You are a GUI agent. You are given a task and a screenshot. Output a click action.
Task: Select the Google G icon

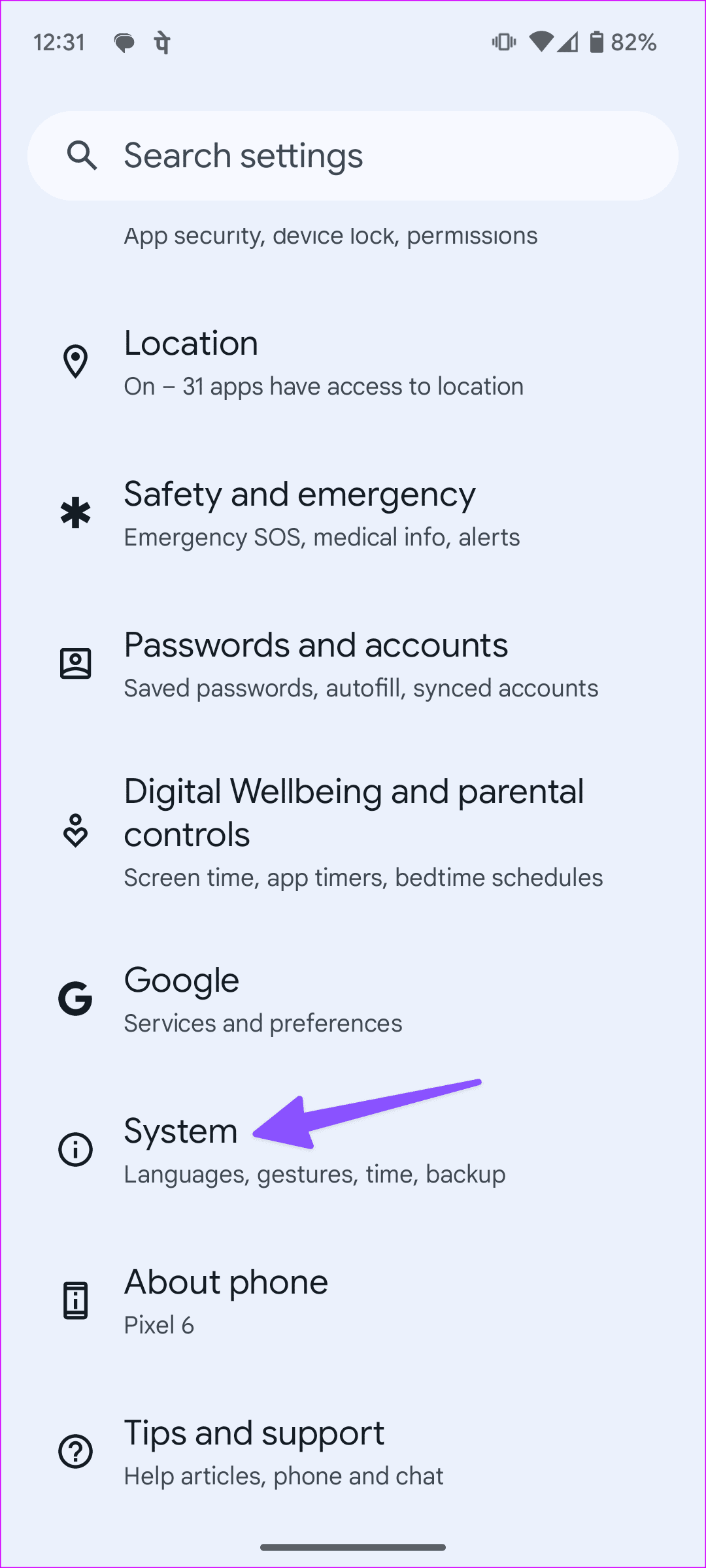75,998
